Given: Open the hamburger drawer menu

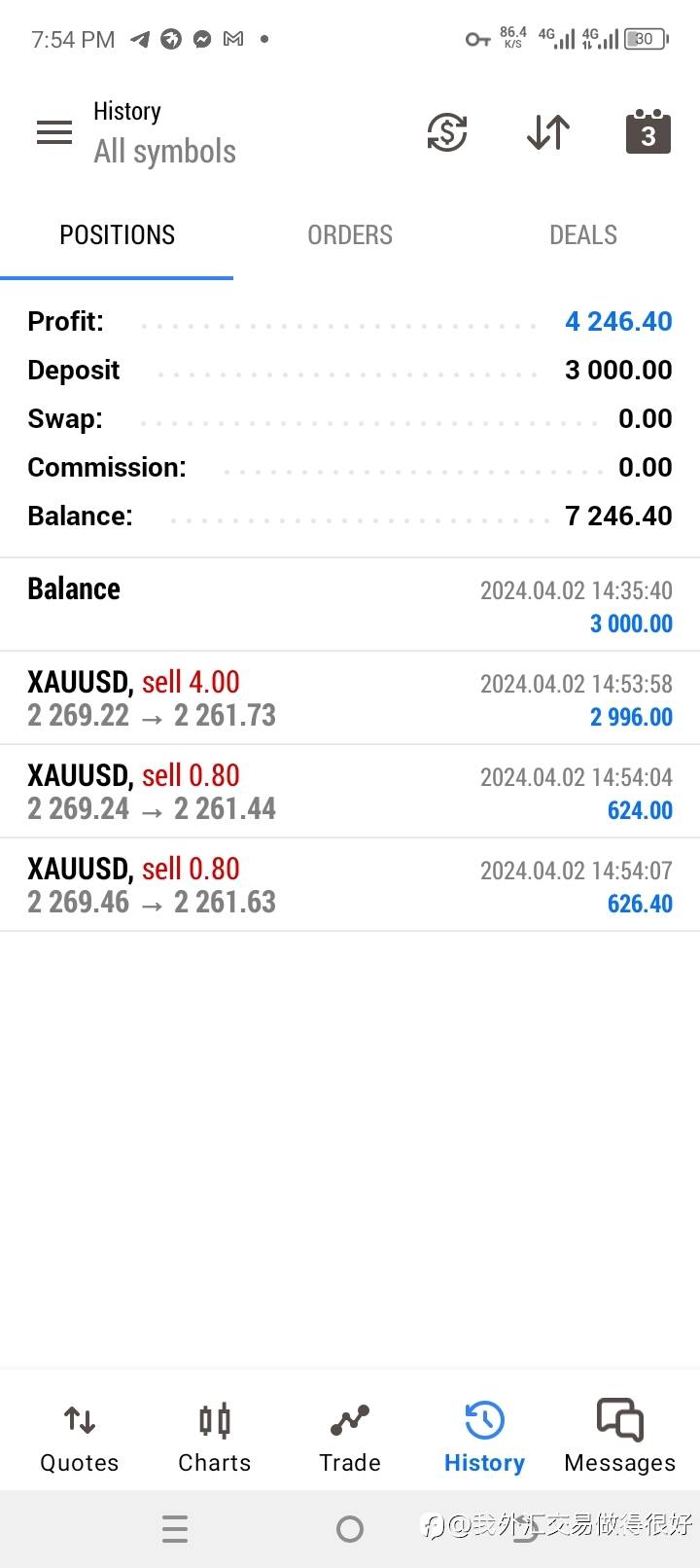Looking at the screenshot, I should tap(54, 132).
